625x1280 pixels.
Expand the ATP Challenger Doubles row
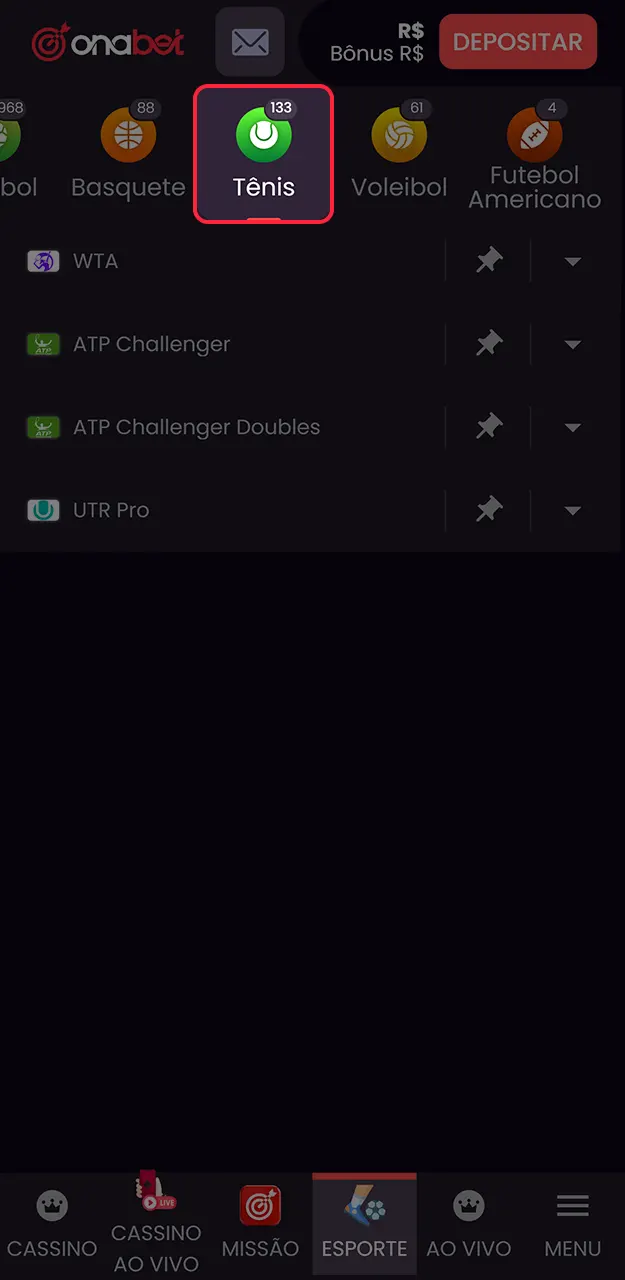(x=572, y=427)
